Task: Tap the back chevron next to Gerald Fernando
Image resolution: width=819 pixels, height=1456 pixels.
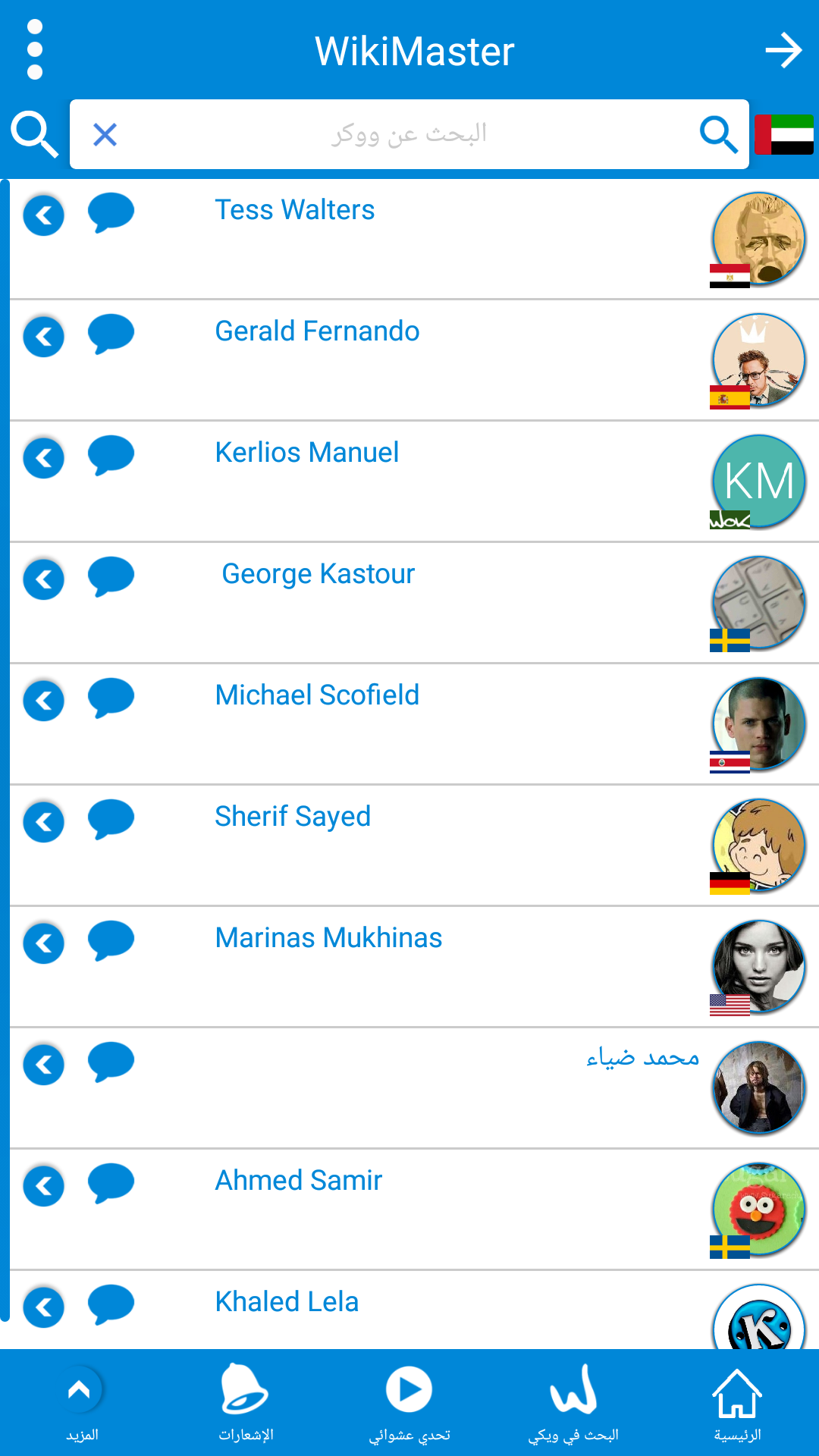Action: (43, 337)
